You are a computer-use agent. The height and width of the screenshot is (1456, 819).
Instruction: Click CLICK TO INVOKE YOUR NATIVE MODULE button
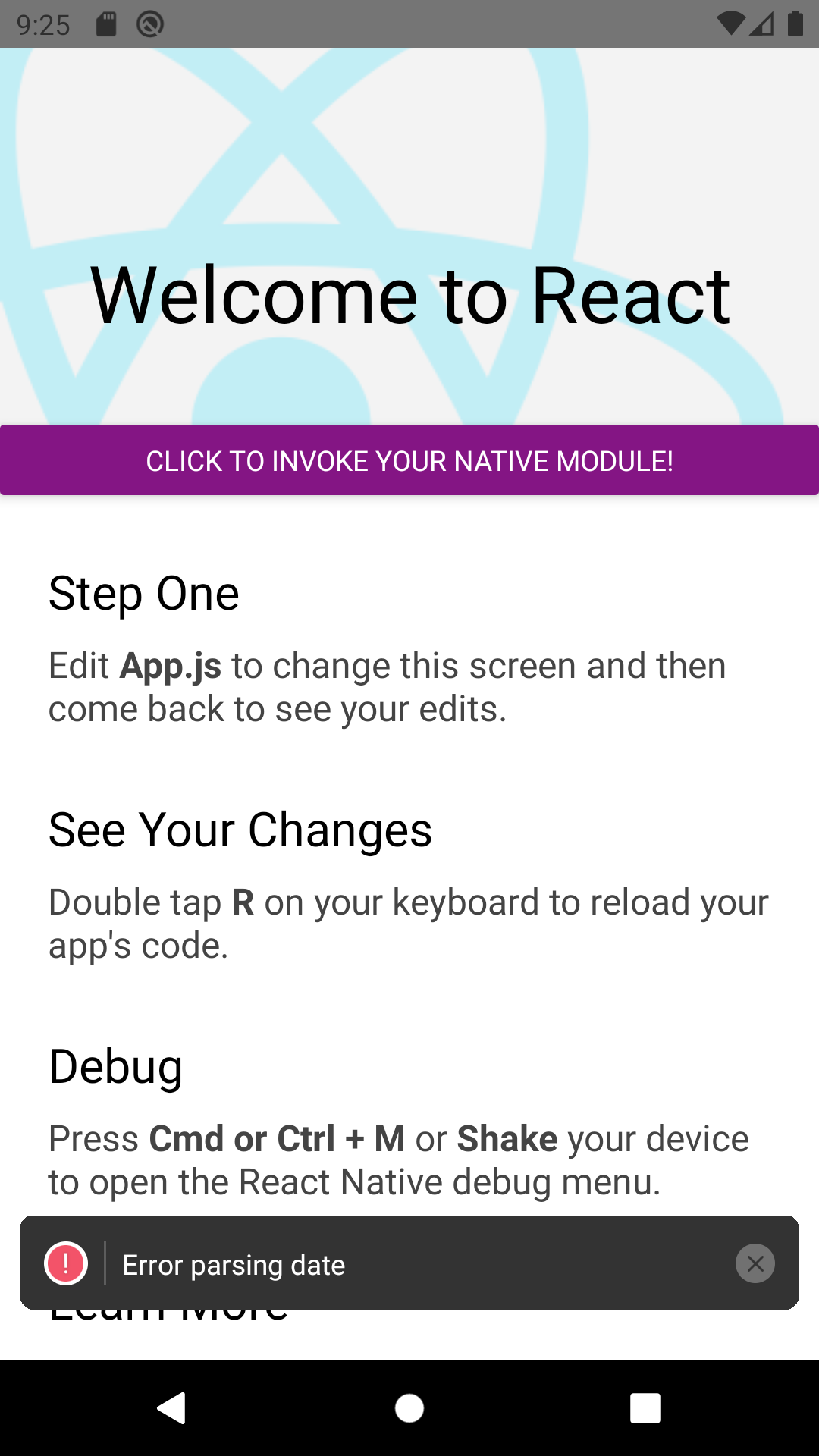(409, 460)
